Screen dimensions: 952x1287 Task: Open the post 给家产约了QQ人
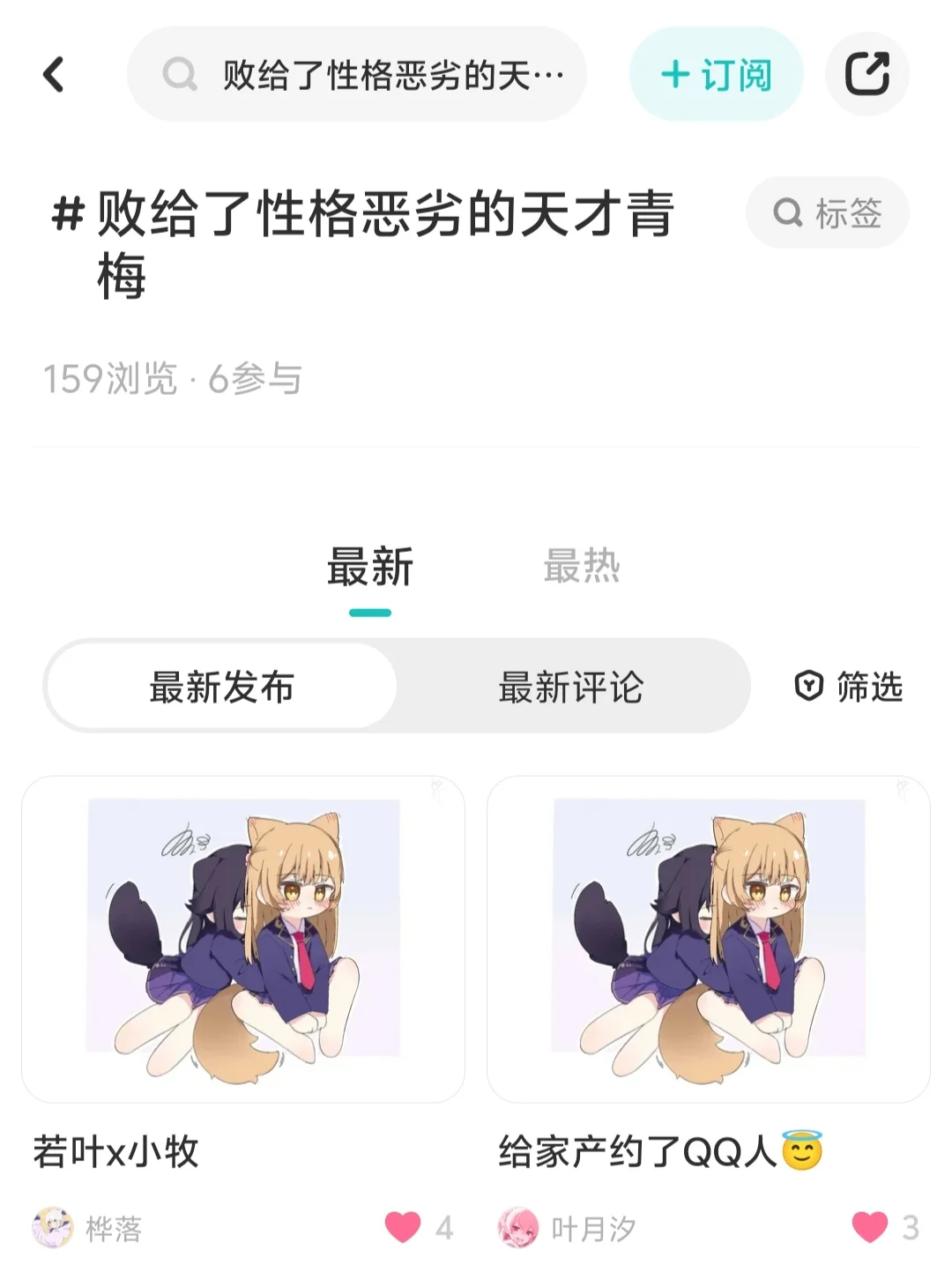[x=709, y=940]
